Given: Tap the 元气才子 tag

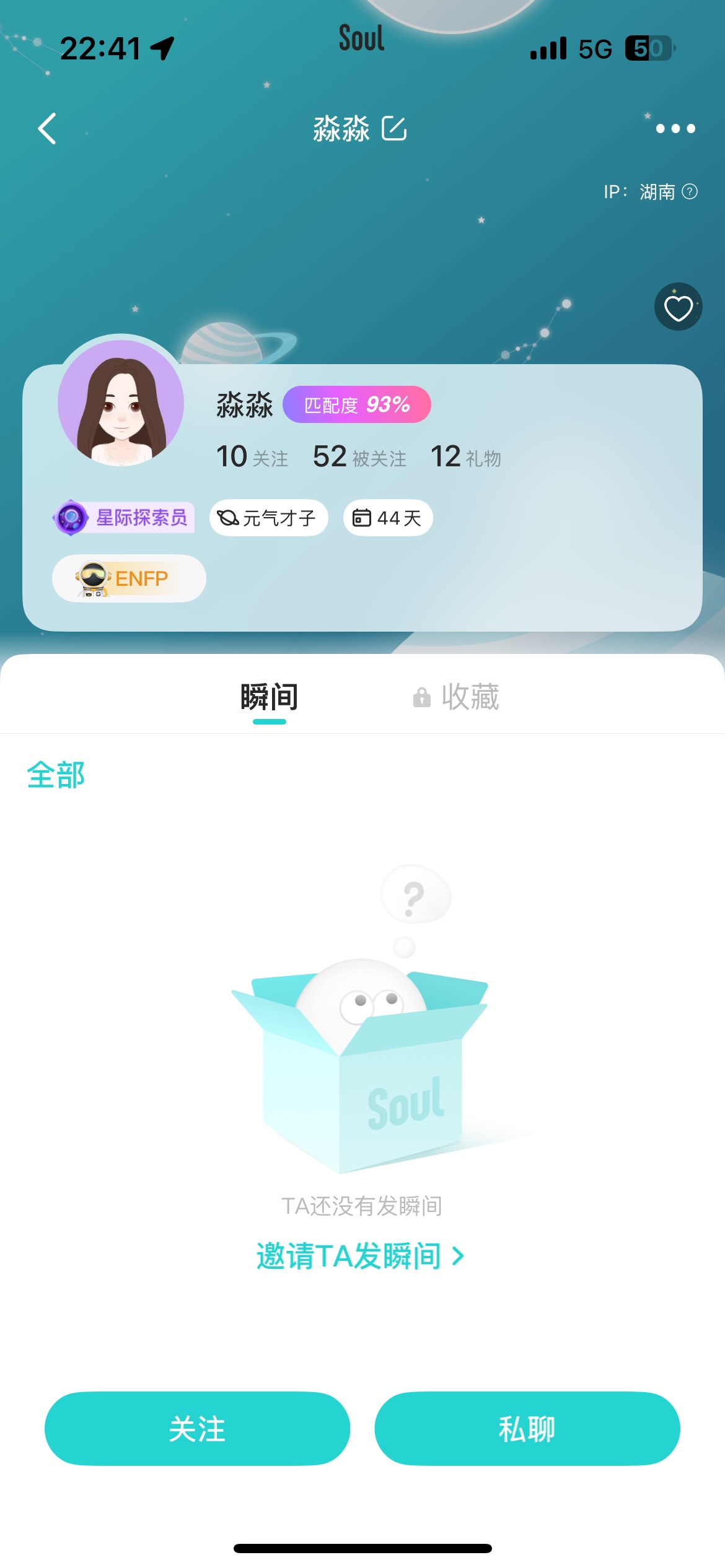Looking at the screenshot, I should 269,517.
